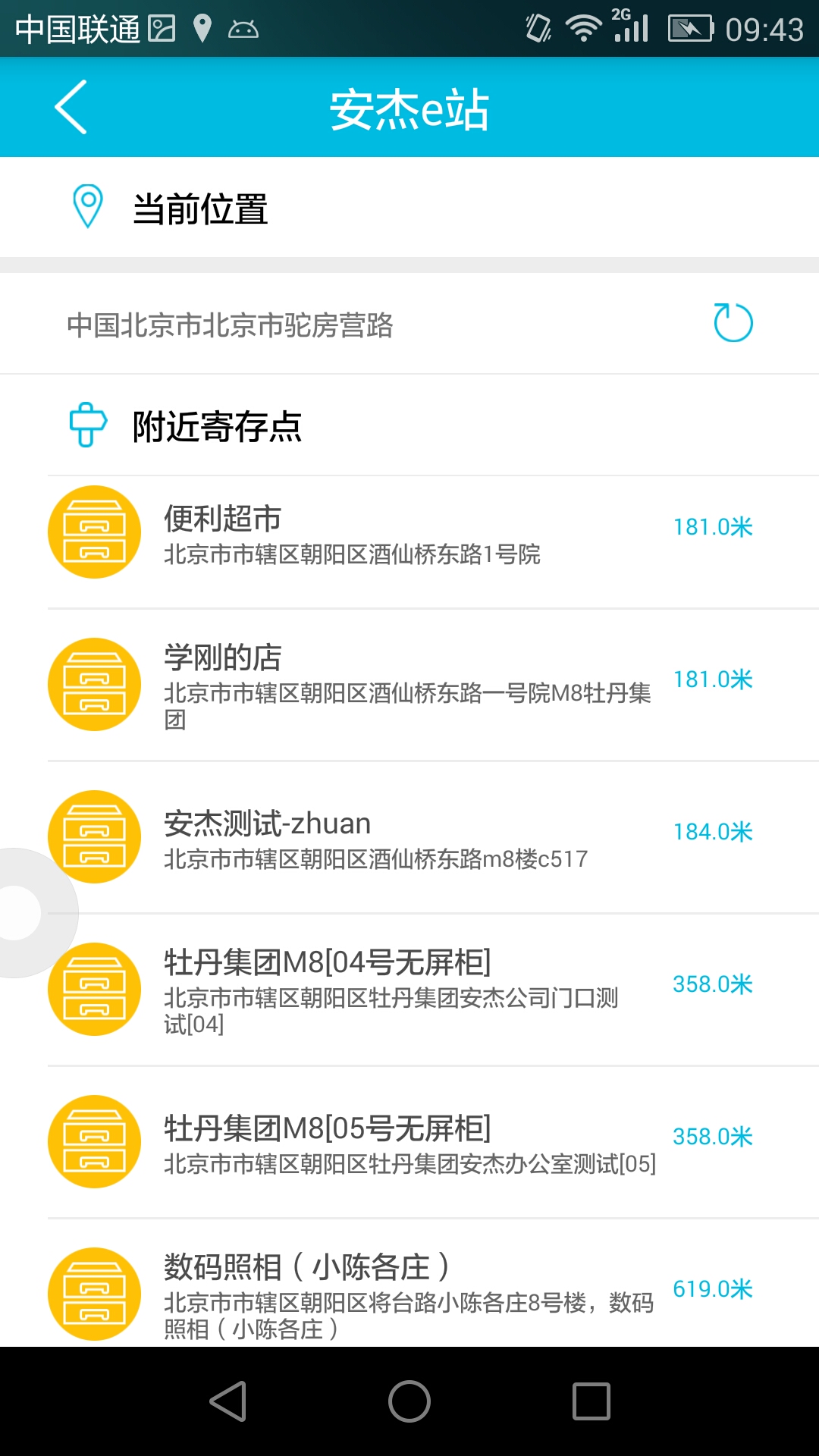The height and width of the screenshot is (1456, 819).
Task: Tap the yellow locker icon for 安杰测试-zhuan
Action: (93, 836)
